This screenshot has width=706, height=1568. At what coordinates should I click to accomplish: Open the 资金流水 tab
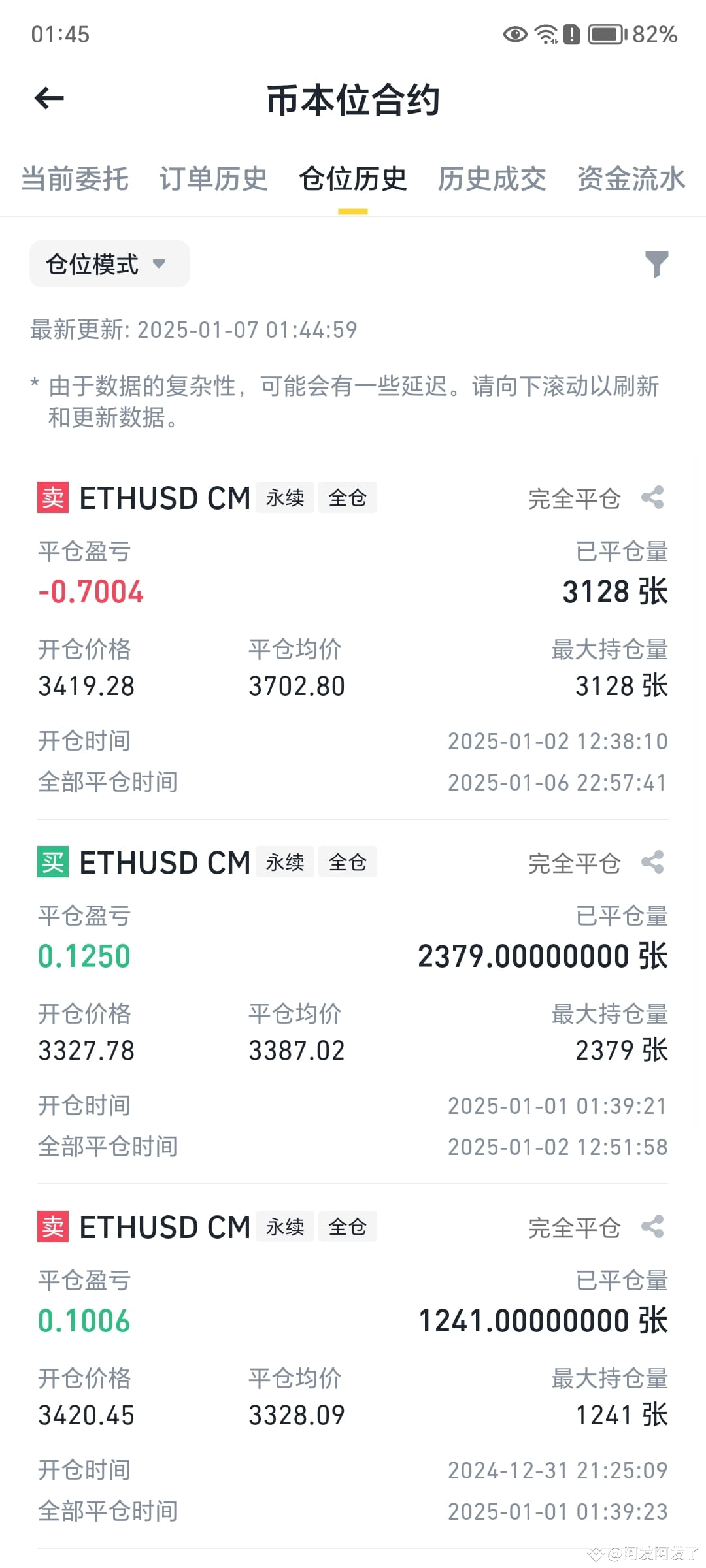(630, 179)
